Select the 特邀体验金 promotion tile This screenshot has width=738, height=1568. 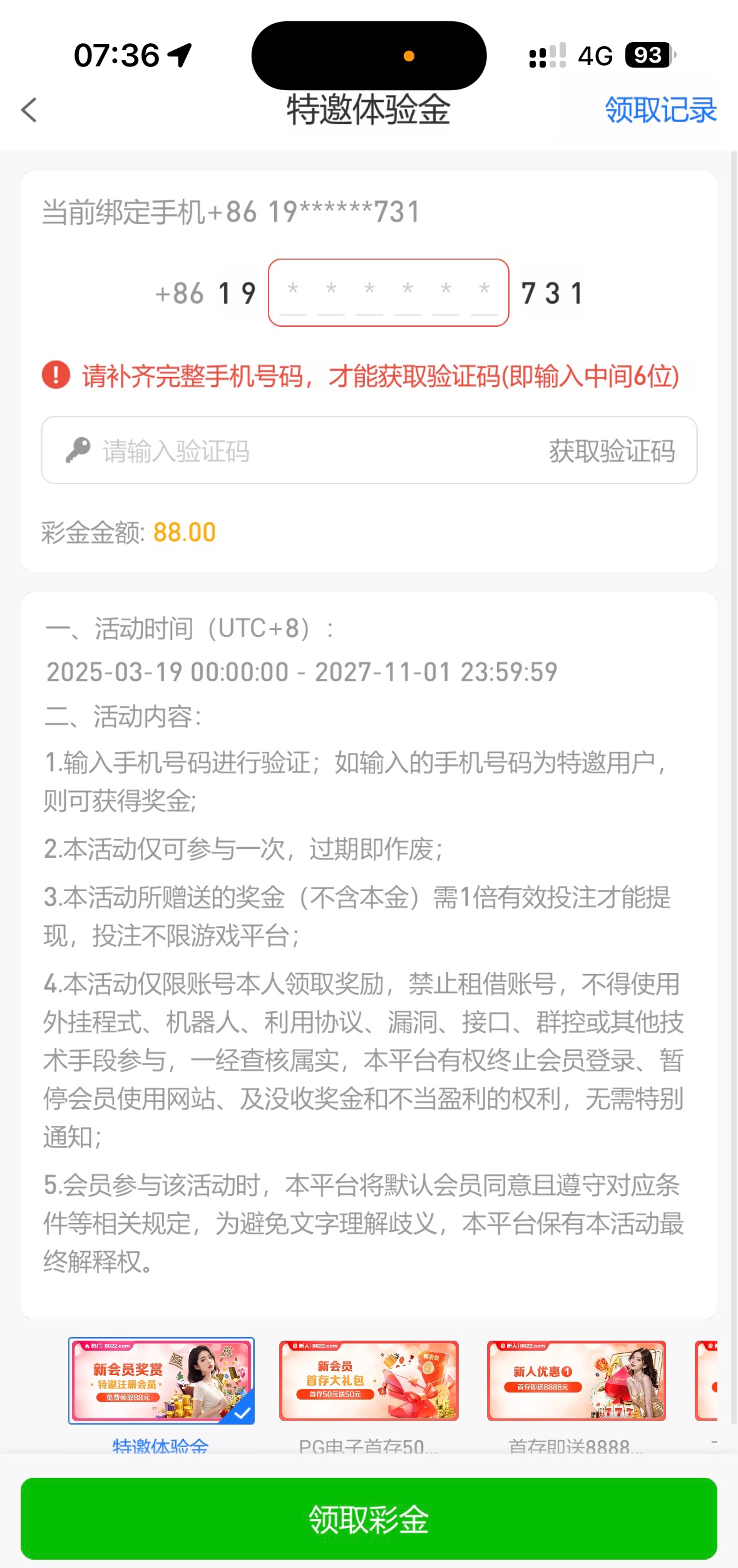[161, 1381]
